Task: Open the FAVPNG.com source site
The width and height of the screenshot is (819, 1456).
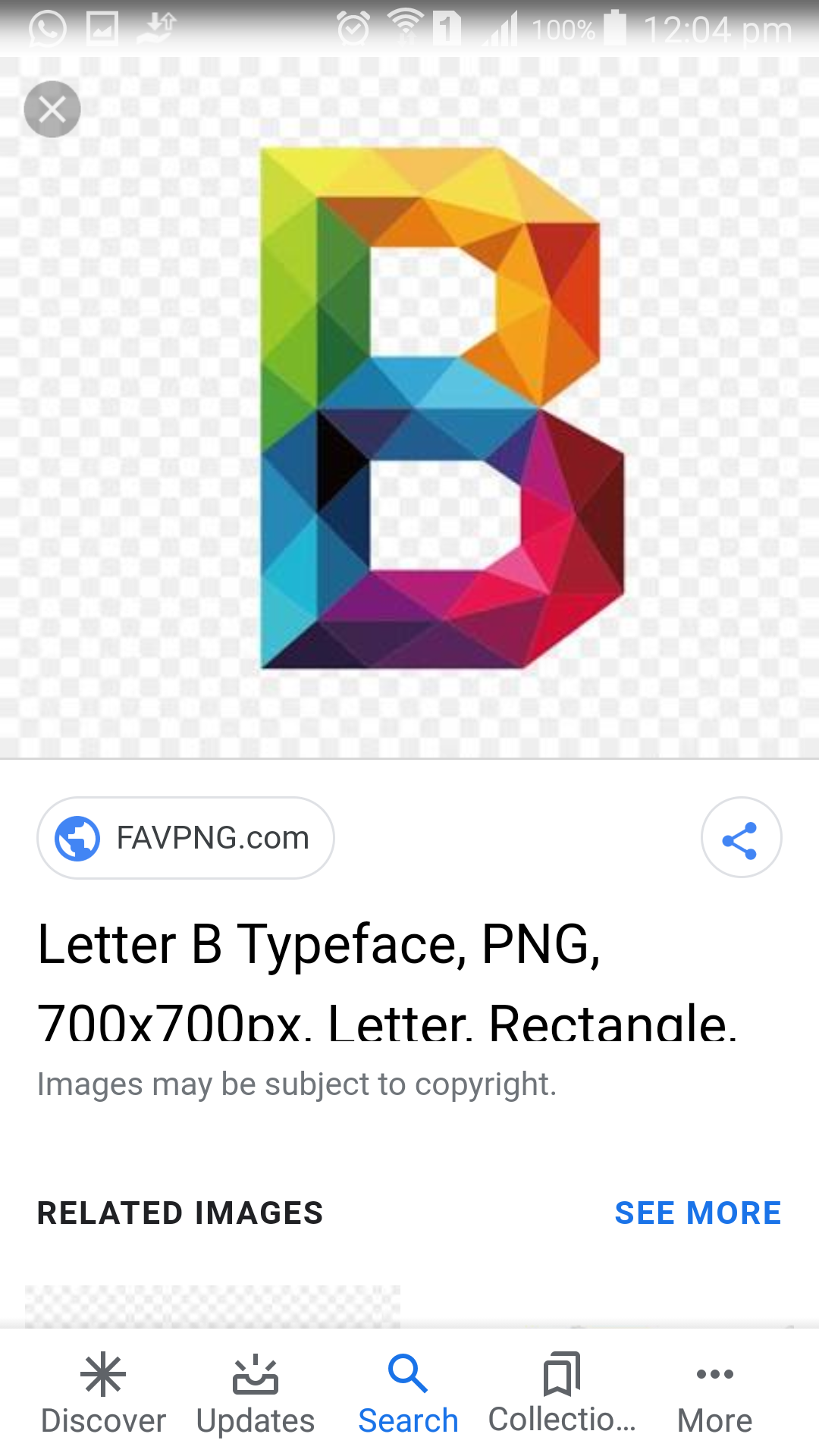Action: click(186, 838)
